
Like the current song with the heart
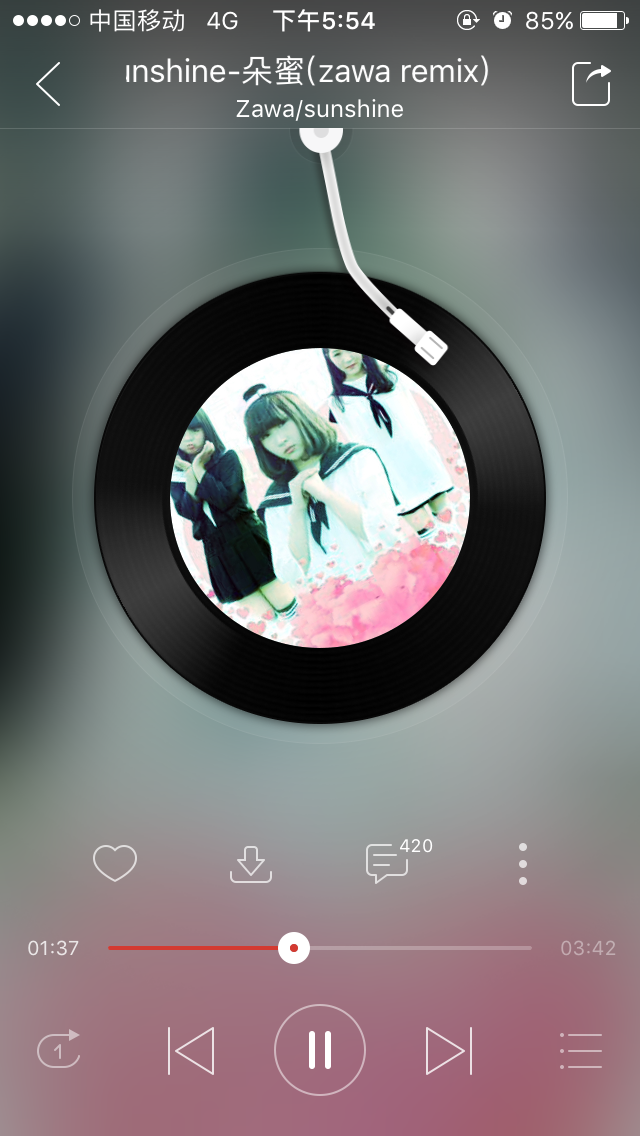[115, 863]
